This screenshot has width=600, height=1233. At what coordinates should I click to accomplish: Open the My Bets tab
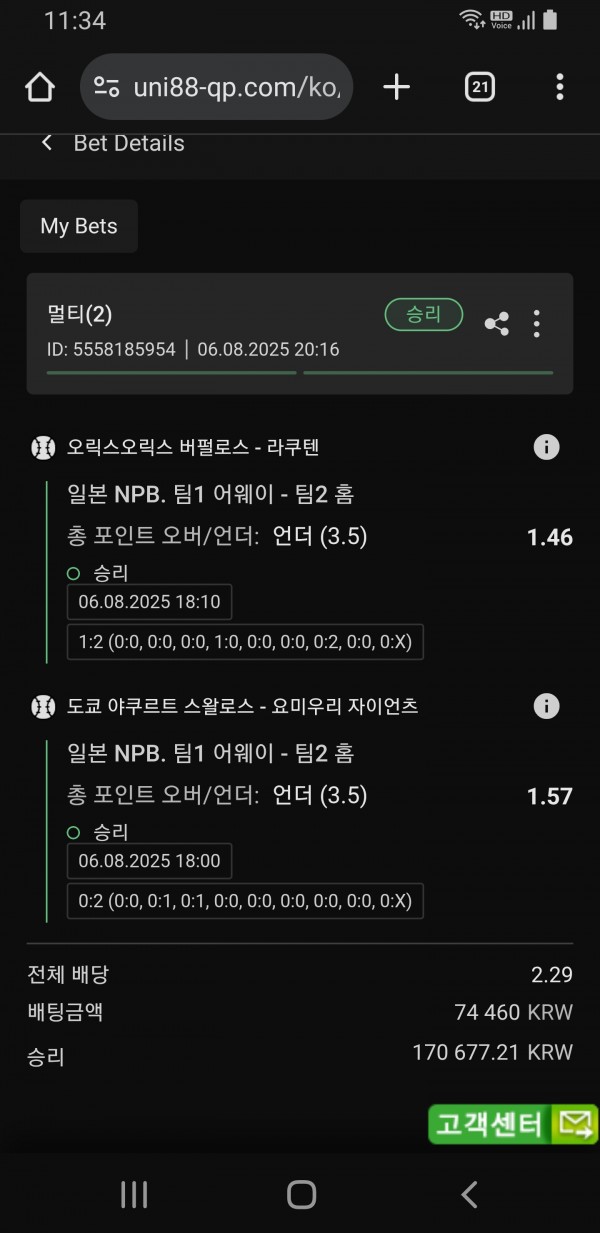(x=79, y=226)
